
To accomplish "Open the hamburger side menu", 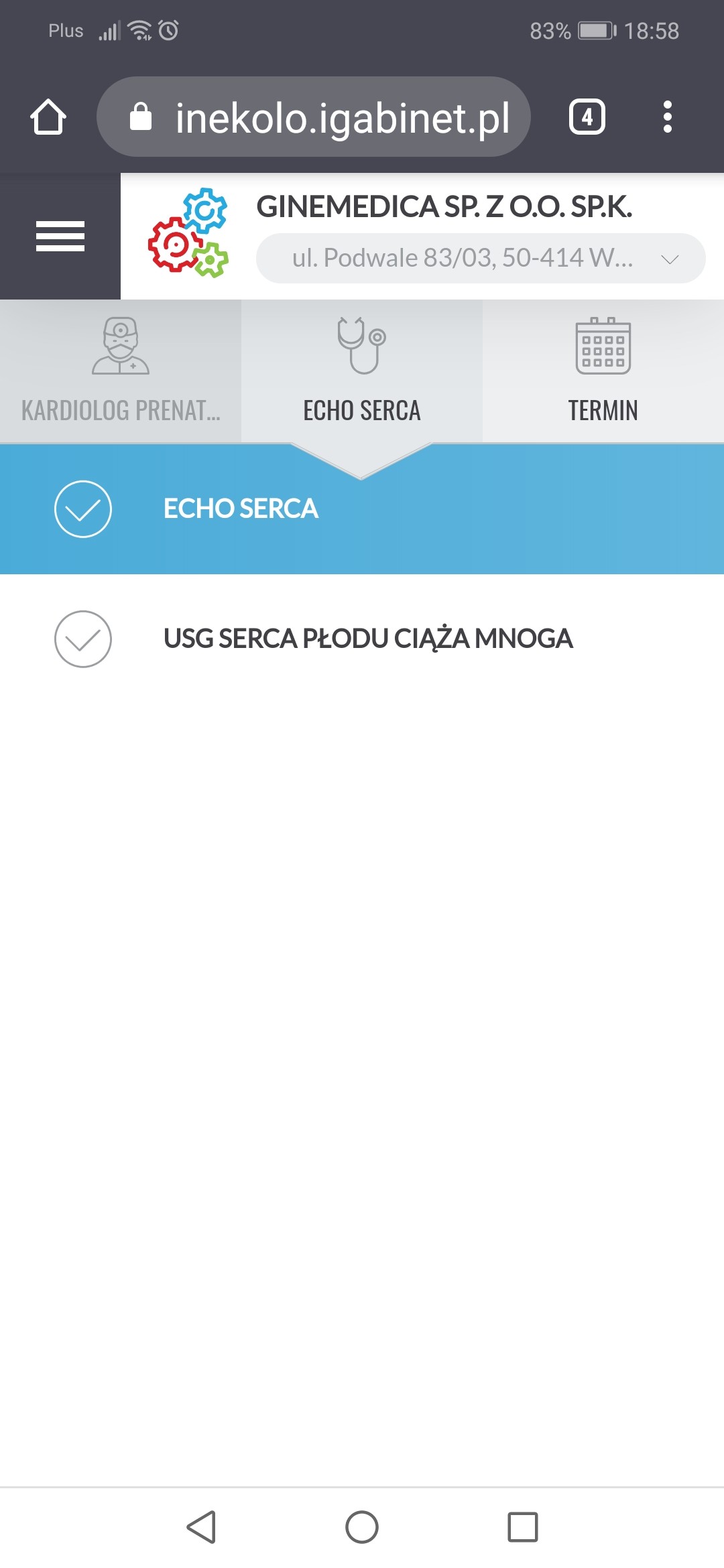I will click(60, 236).
